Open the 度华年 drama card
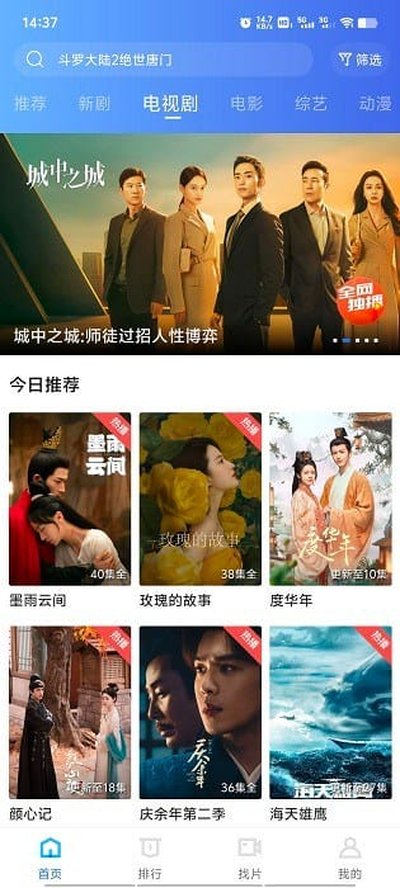Image resolution: width=400 pixels, height=888 pixels. pos(330,510)
